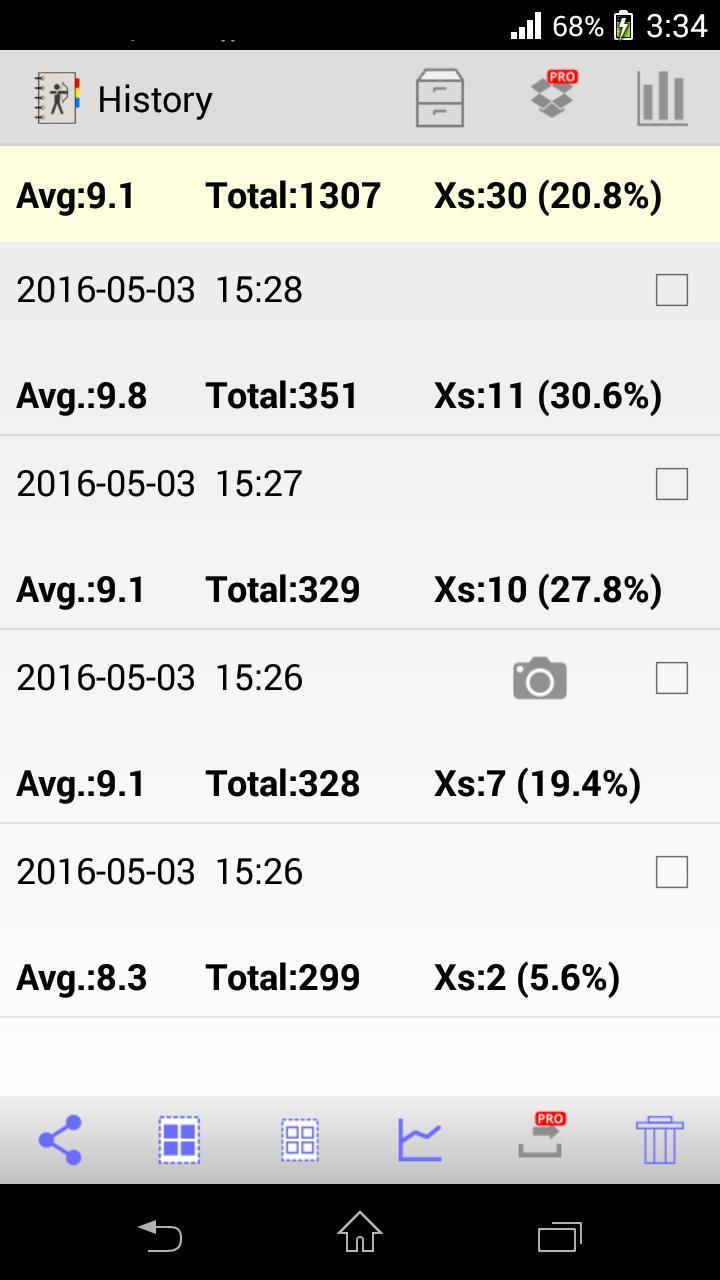Open the statistics bar chart view
720x1280 pixels.
[660, 97]
